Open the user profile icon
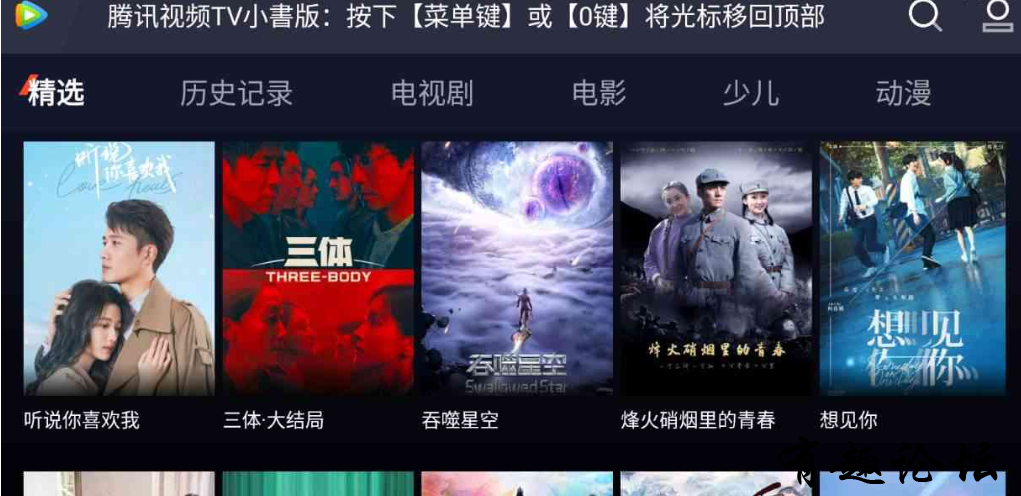1021x496 pixels. (996, 17)
